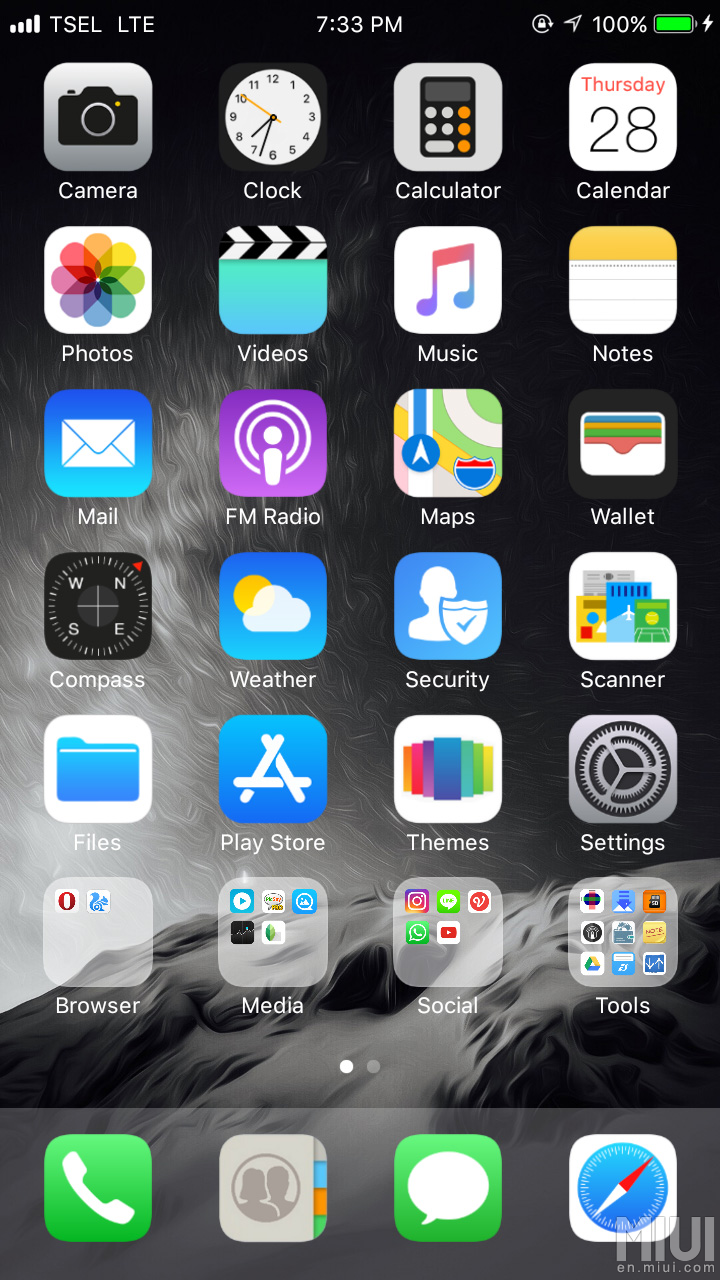Open the Calendar app
This screenshot has width=720, height=1280.
623,117
